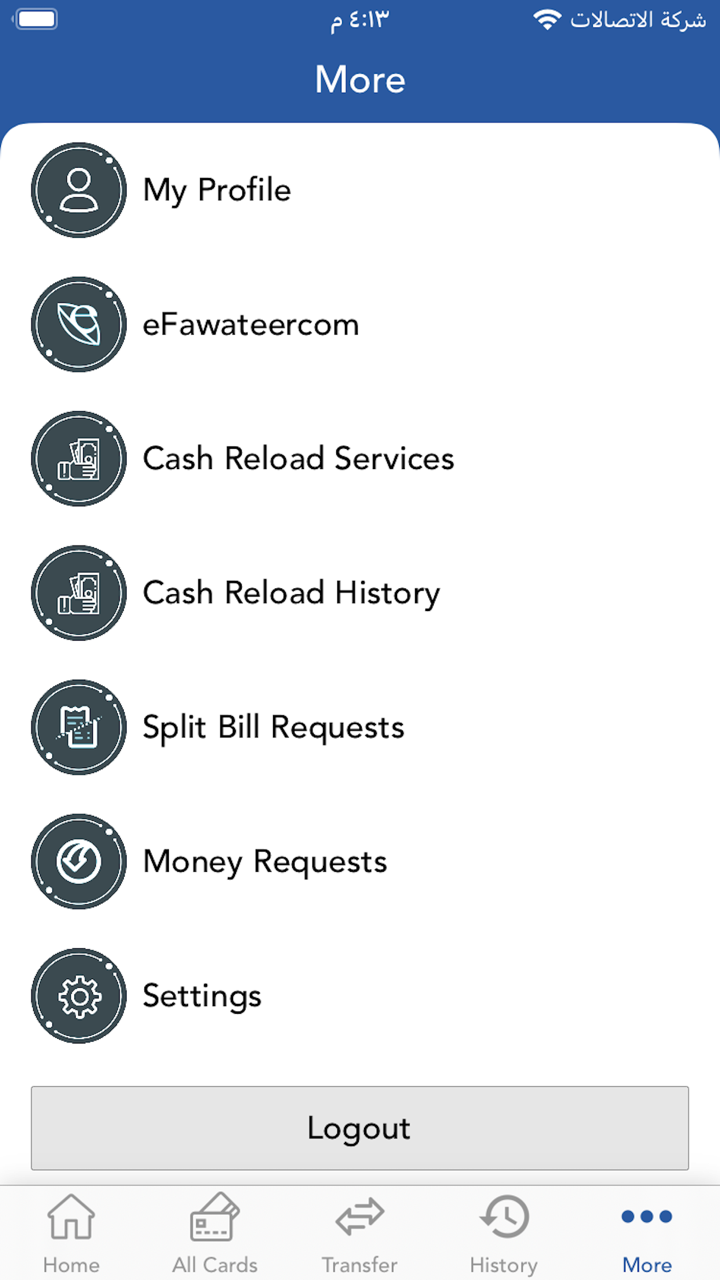720x1280 pixels.
Task: Tap the Money Requests circular arrow icon
Action: tap(79, 861)
